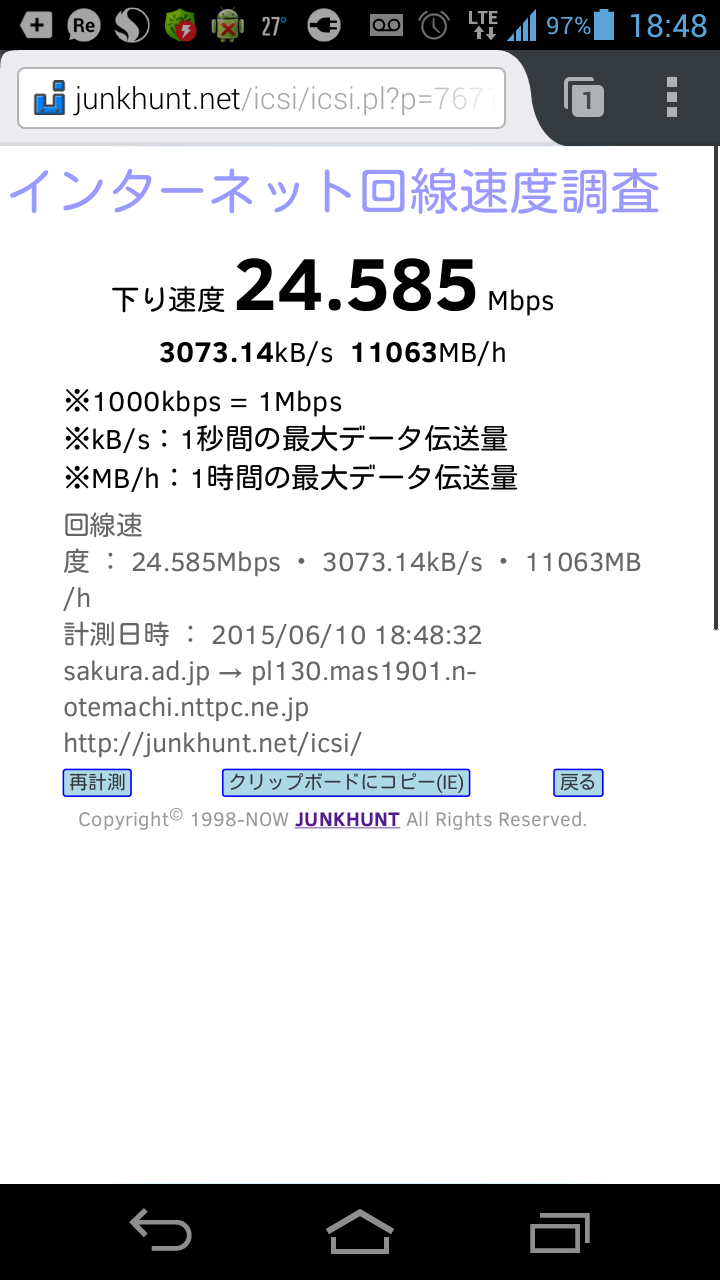Screen dimensions: 720x1280
Task: Go to the home screen
Action: (x=360, y=1230)
